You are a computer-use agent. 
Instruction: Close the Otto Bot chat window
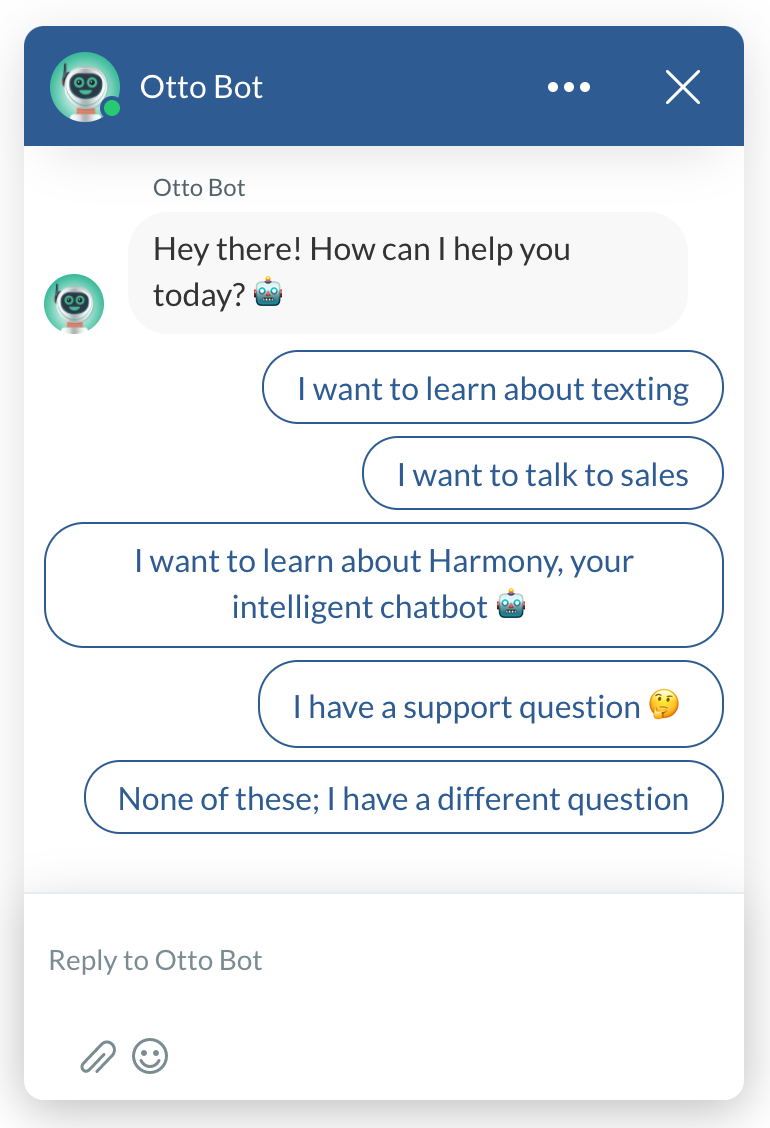(683, 88)
